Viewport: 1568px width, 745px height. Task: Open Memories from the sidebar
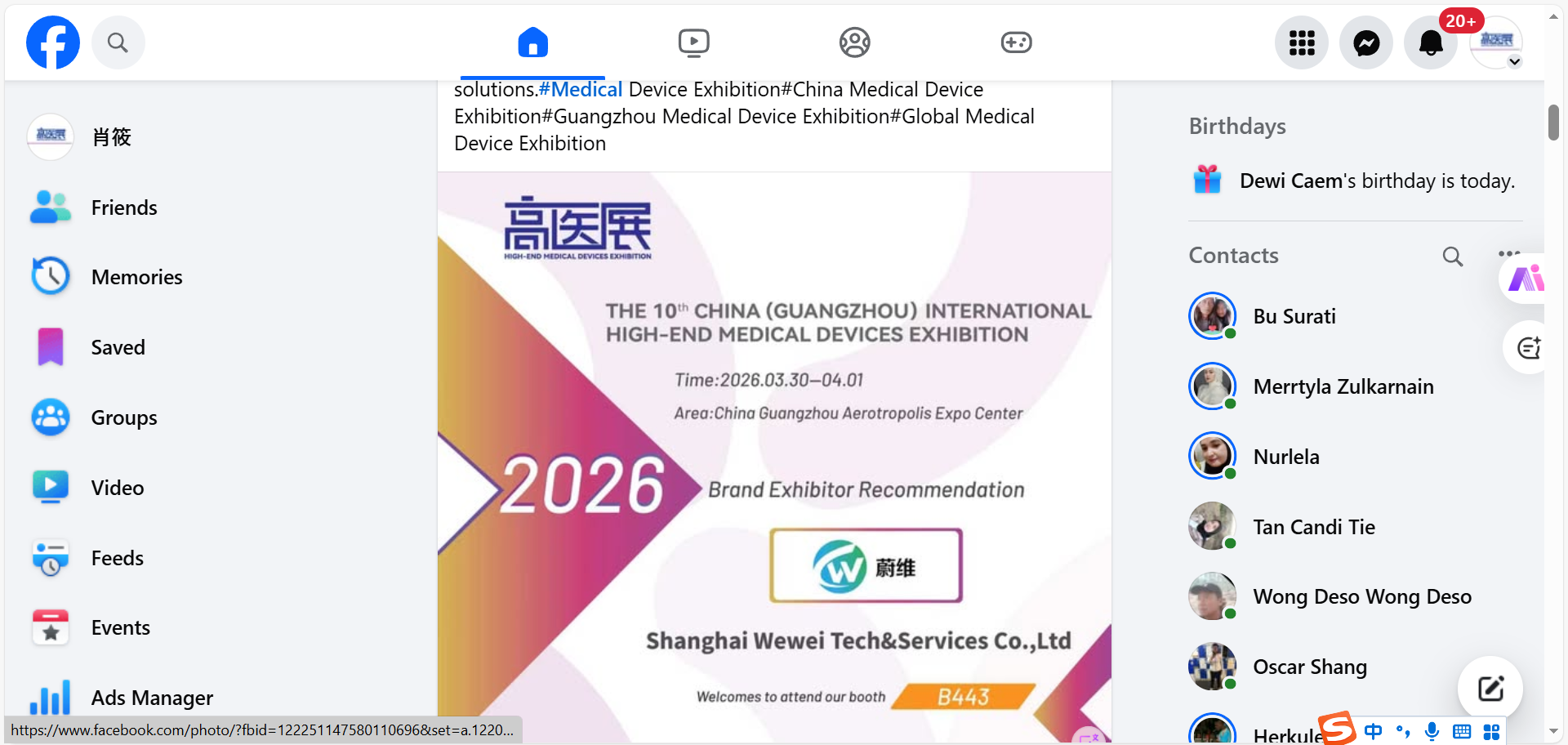(x=136, y=278)
